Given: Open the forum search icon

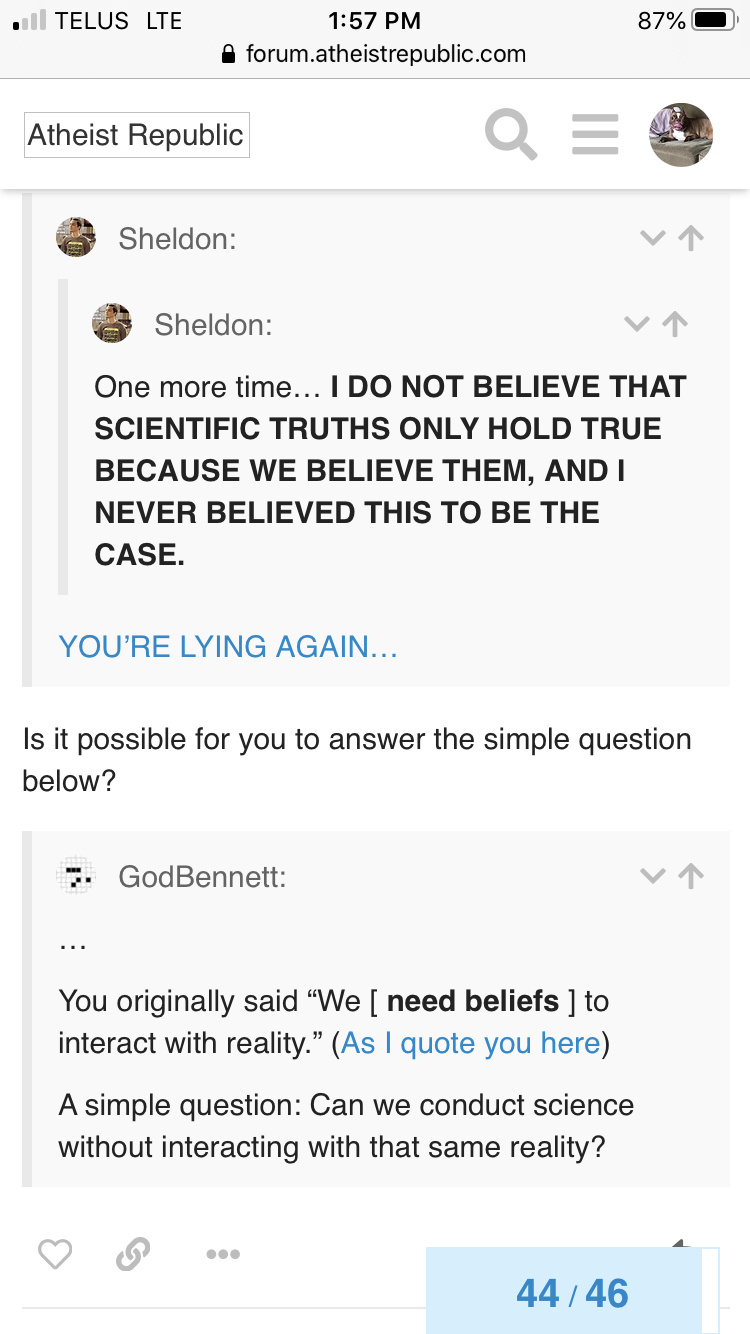Looking at the screenshot, I should click(511, 135).
